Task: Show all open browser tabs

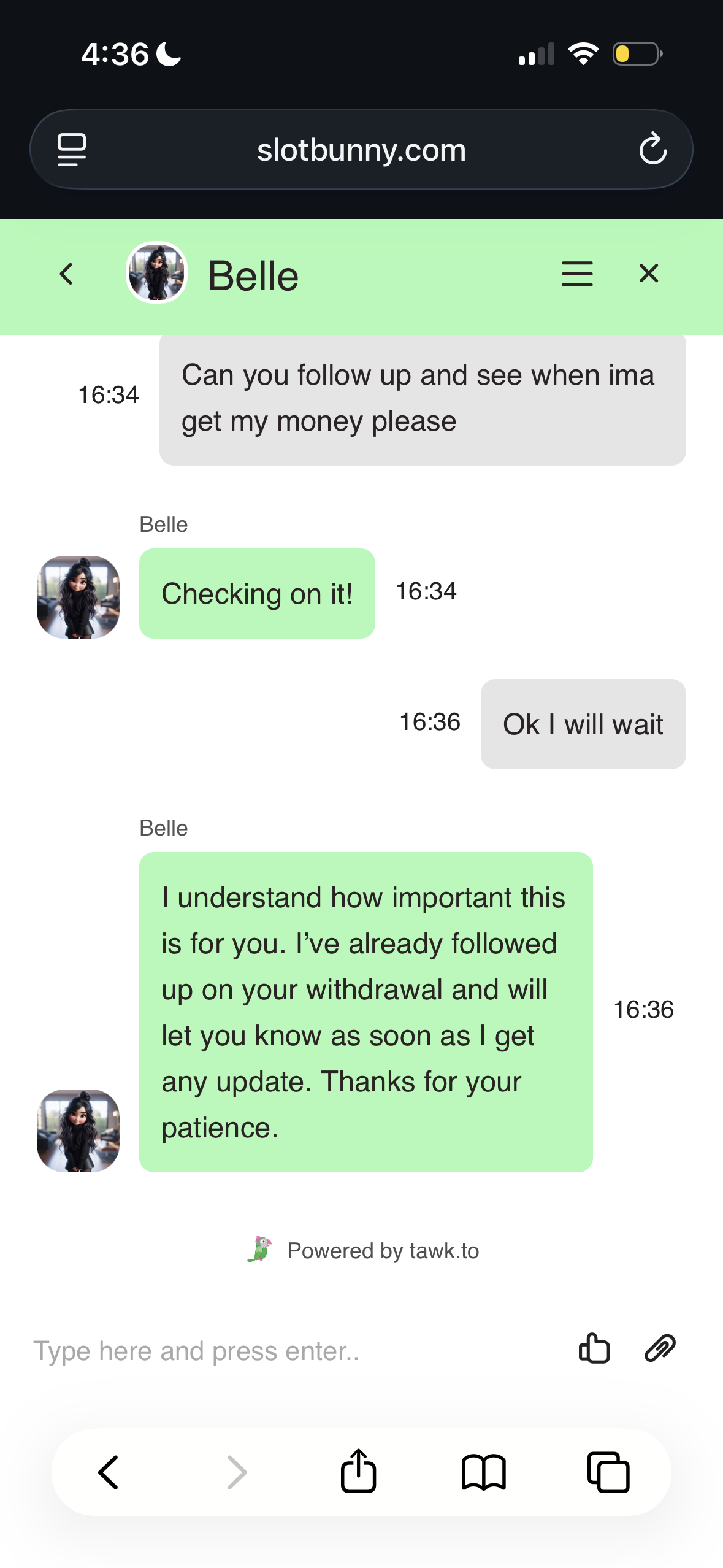Action: [x=608, y=1472]
